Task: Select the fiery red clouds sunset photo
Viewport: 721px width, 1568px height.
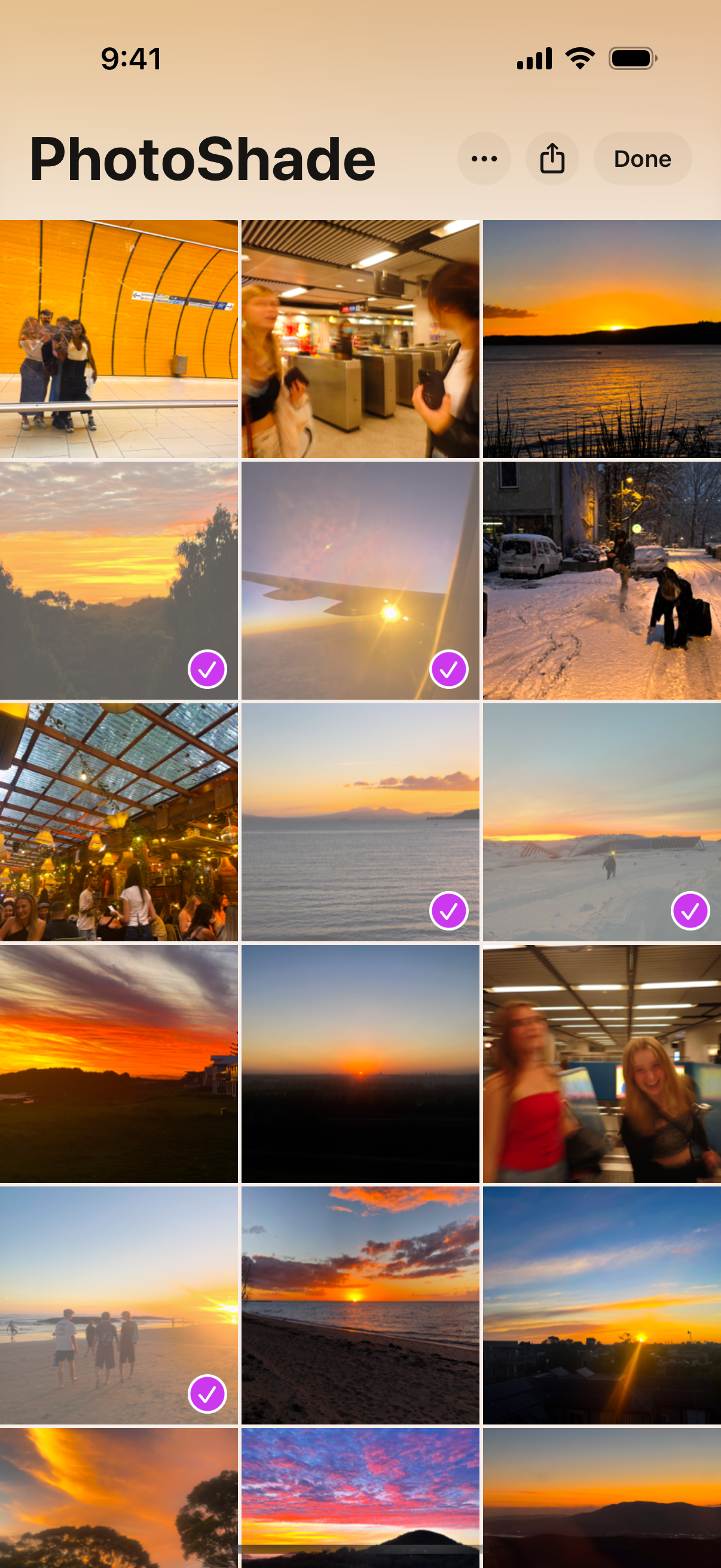Action: [118, 1064]
